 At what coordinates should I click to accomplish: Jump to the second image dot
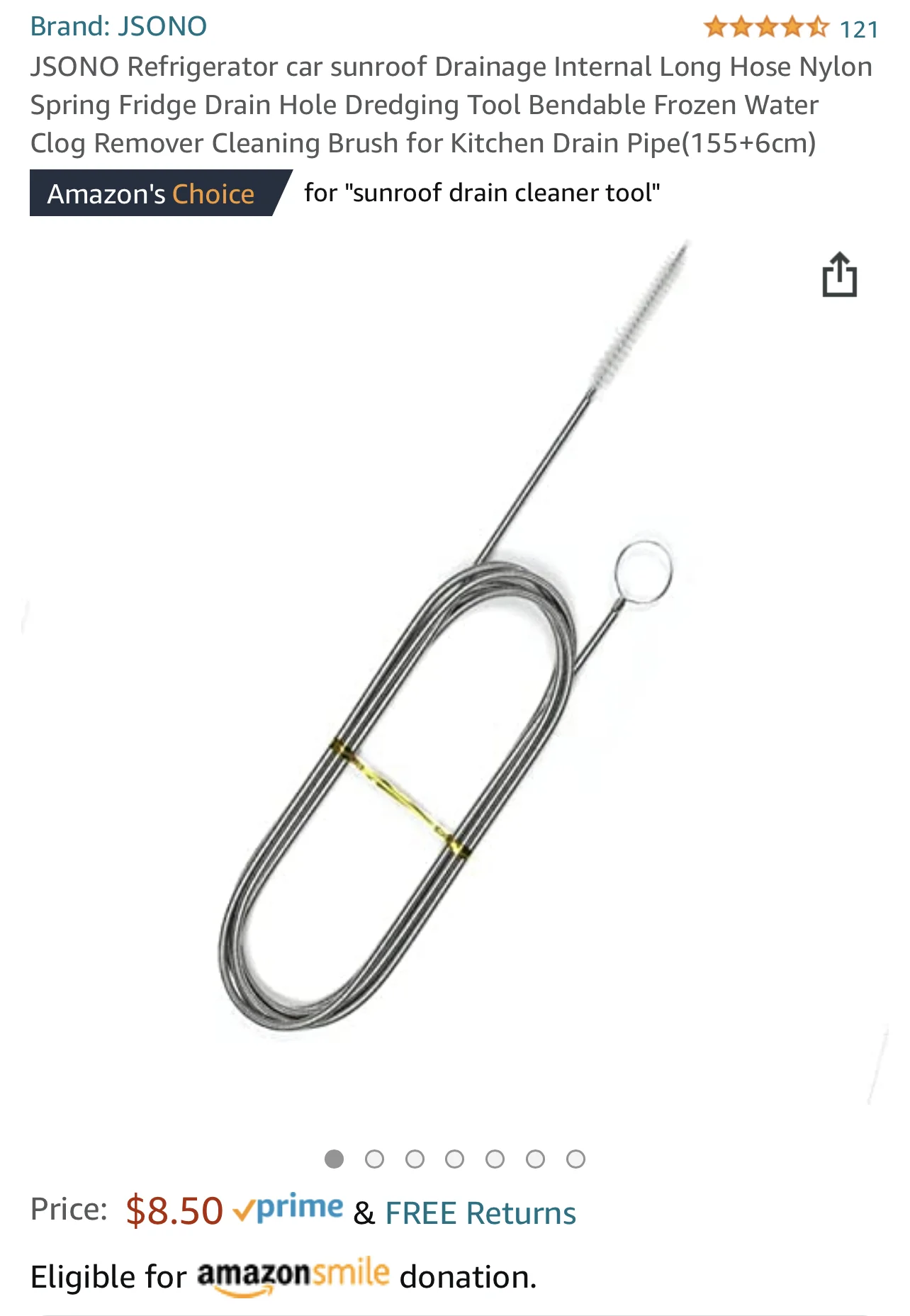[374, 1159]
